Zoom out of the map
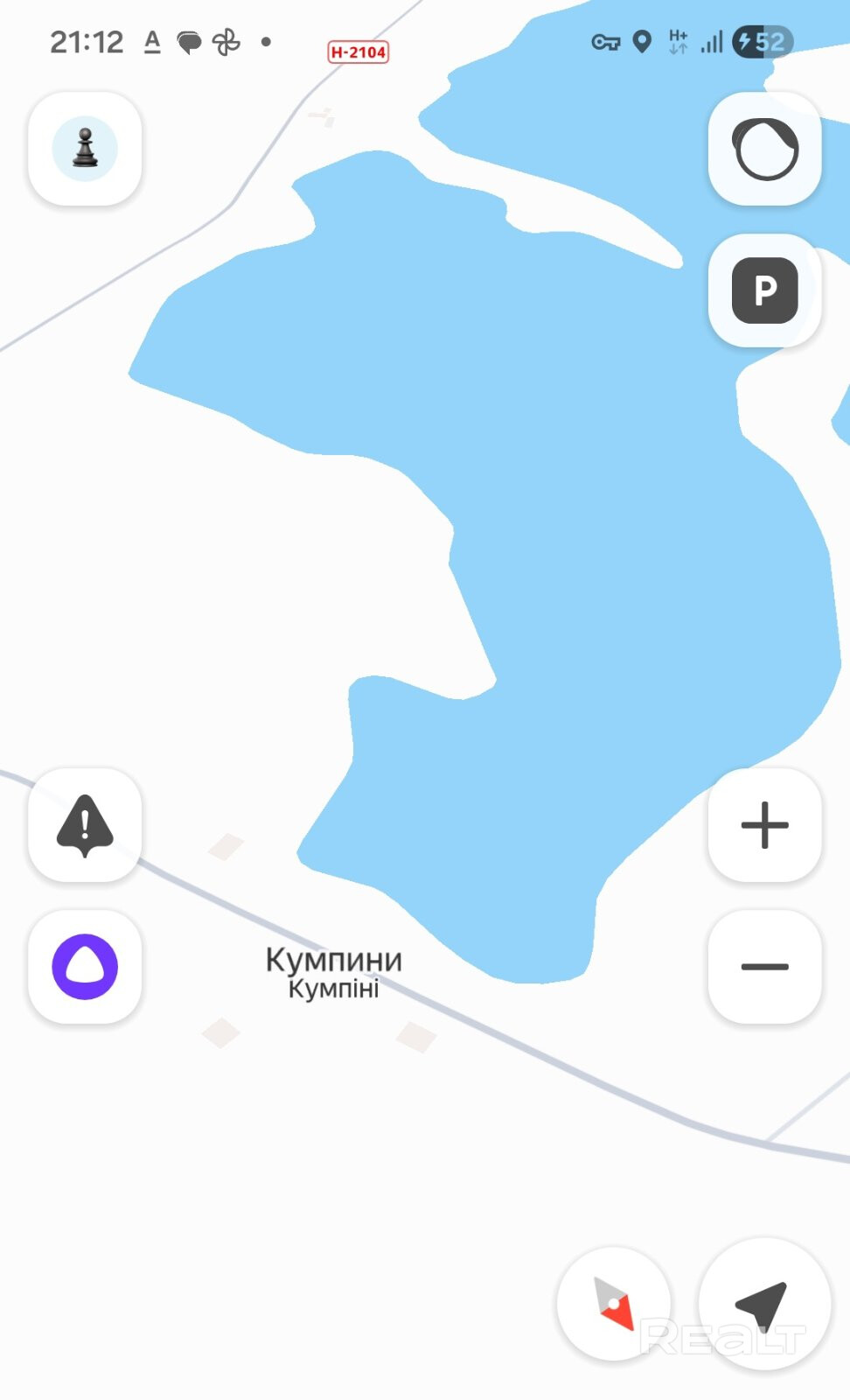The width and height of the screenshot is (850, 1400). coord(764,967)
